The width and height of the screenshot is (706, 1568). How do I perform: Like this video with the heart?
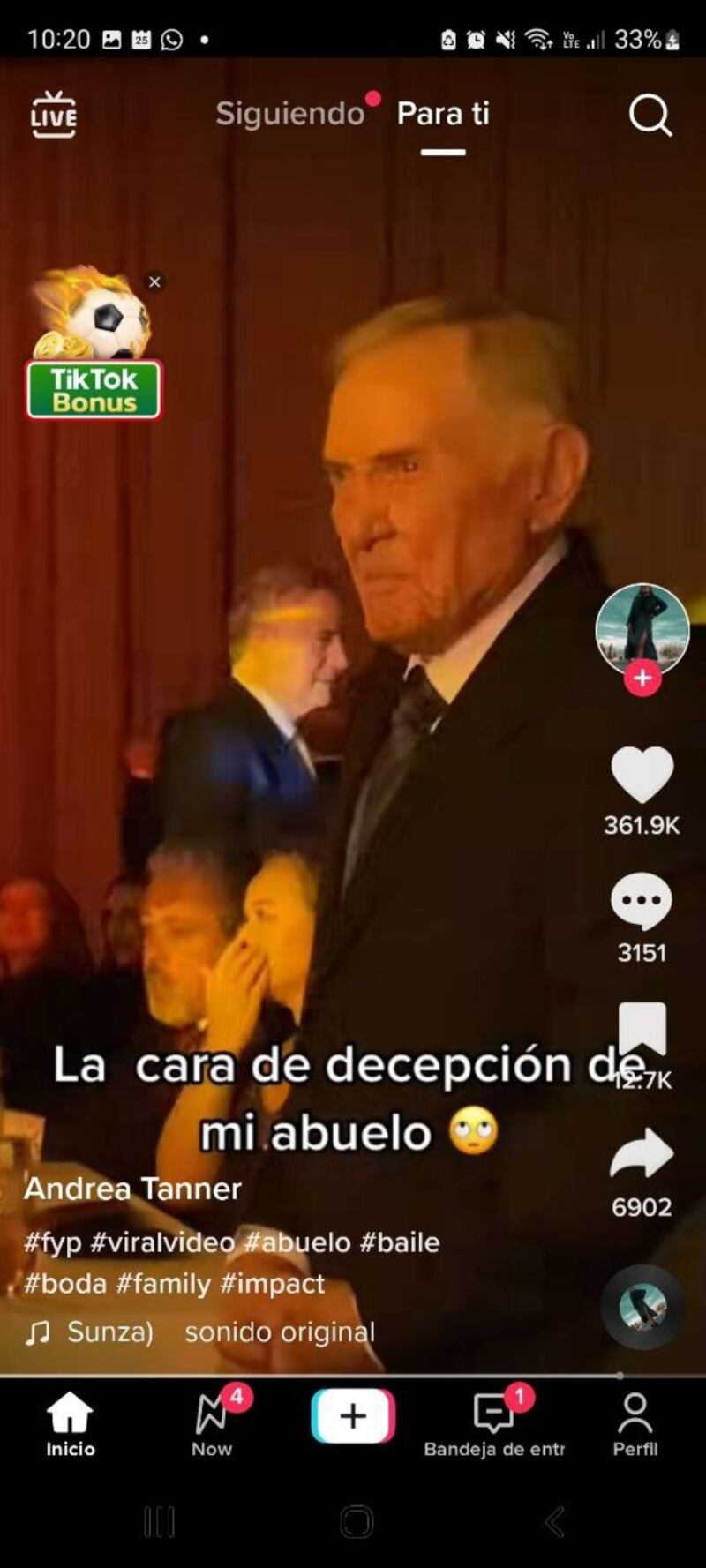click(x=642, y=775)
